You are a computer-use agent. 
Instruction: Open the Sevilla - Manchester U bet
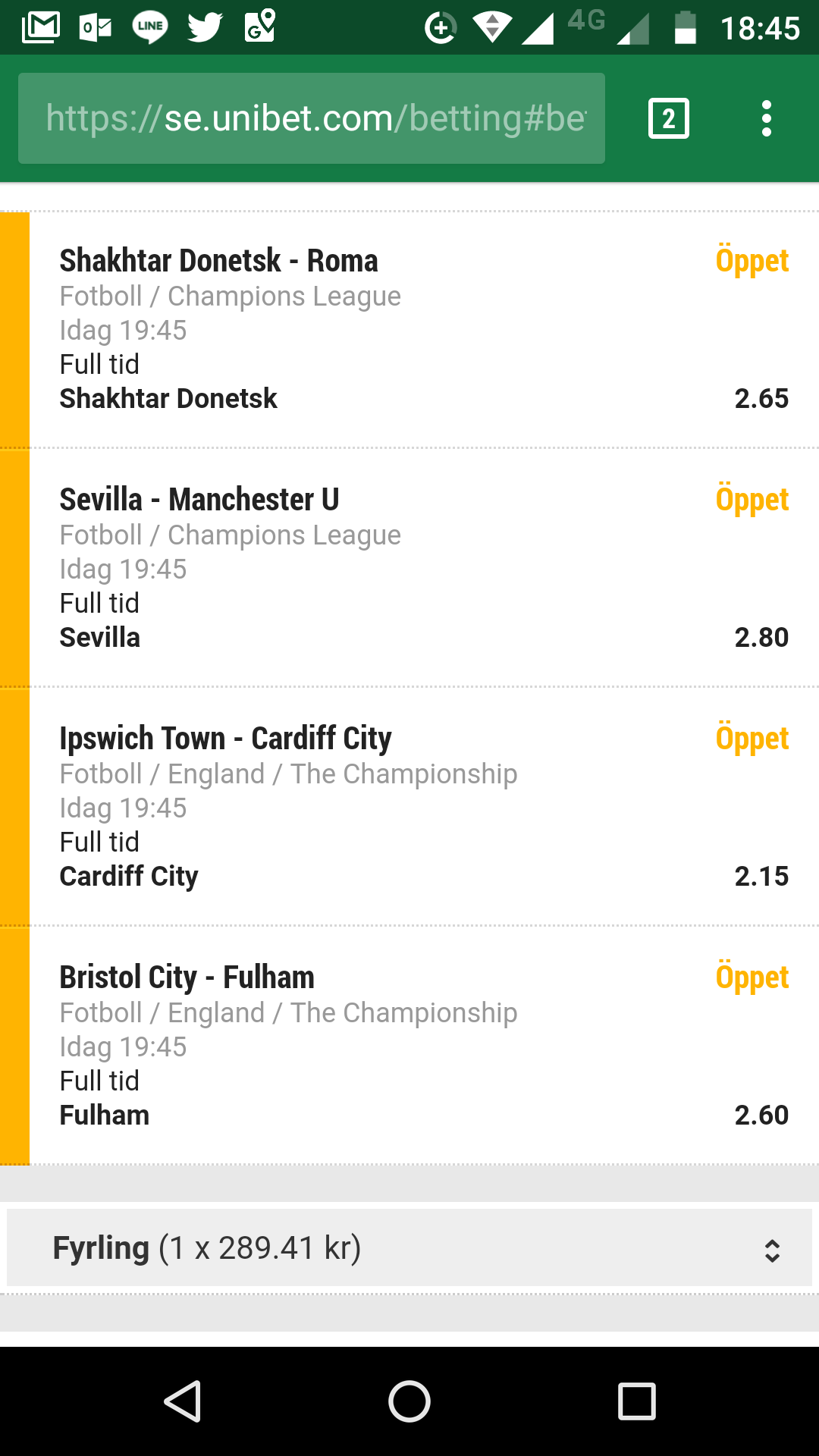[x=409, y=568]
